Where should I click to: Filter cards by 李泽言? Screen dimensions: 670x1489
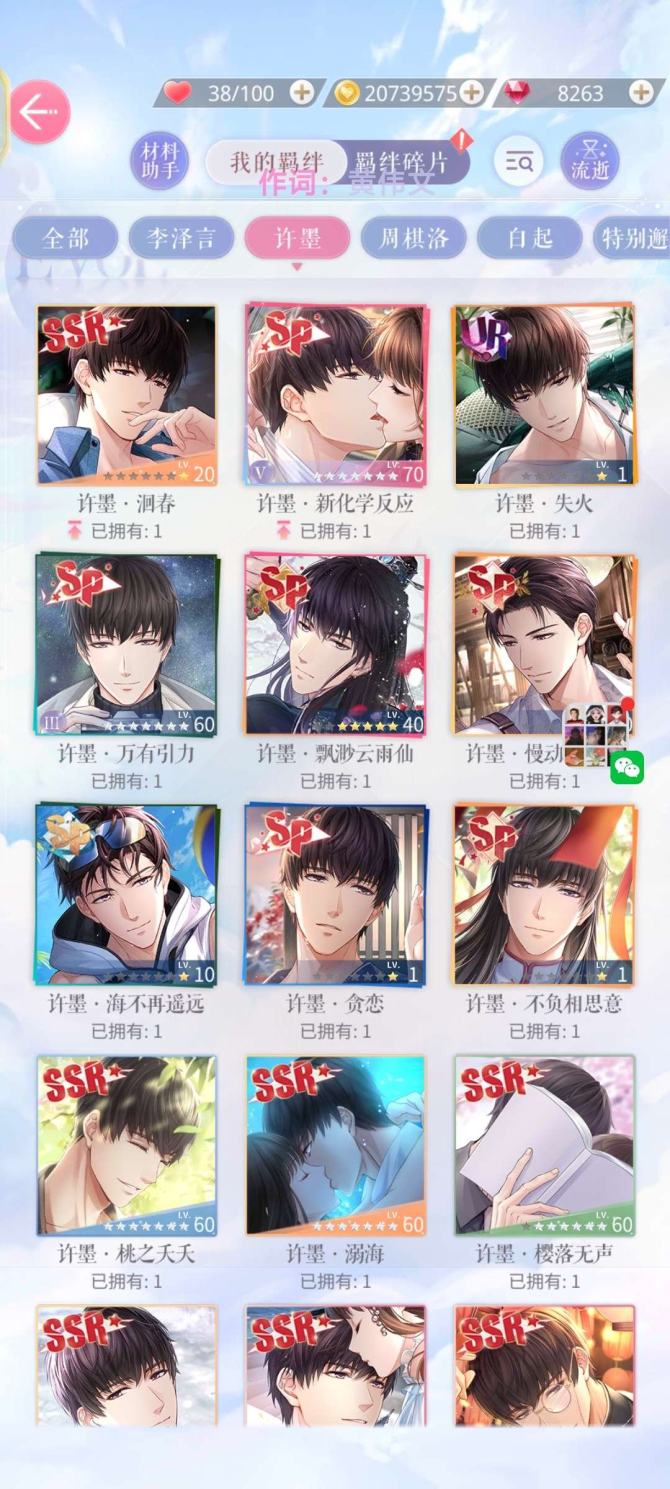click(181, 239)
